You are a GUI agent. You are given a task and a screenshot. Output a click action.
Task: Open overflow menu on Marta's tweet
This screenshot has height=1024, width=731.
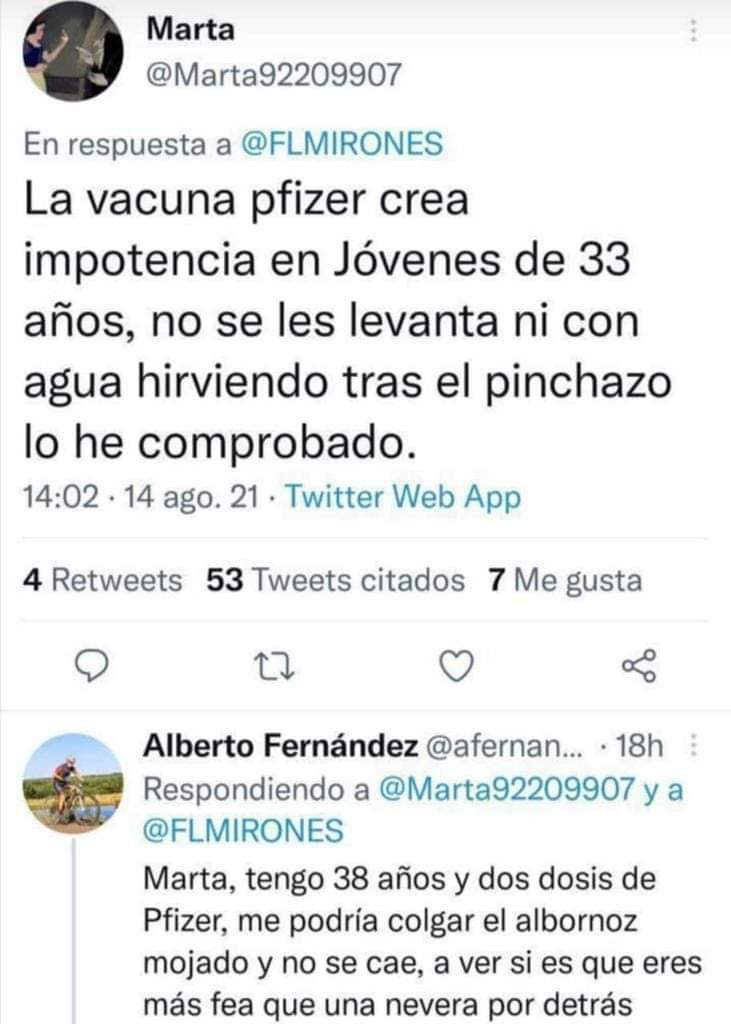(693, 32)
